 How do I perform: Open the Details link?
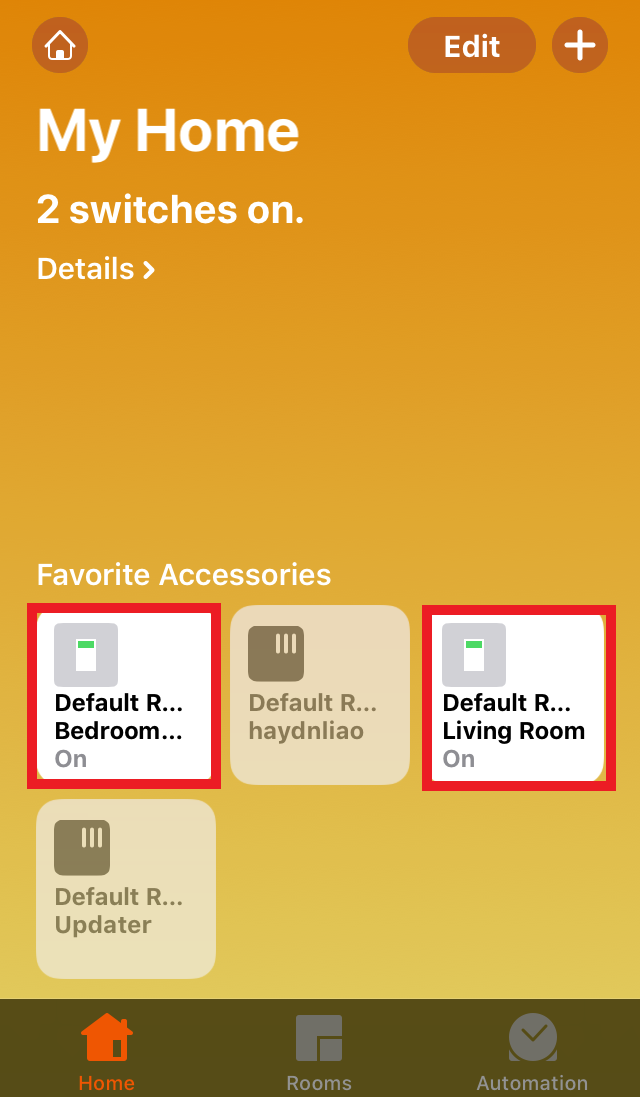96,269
